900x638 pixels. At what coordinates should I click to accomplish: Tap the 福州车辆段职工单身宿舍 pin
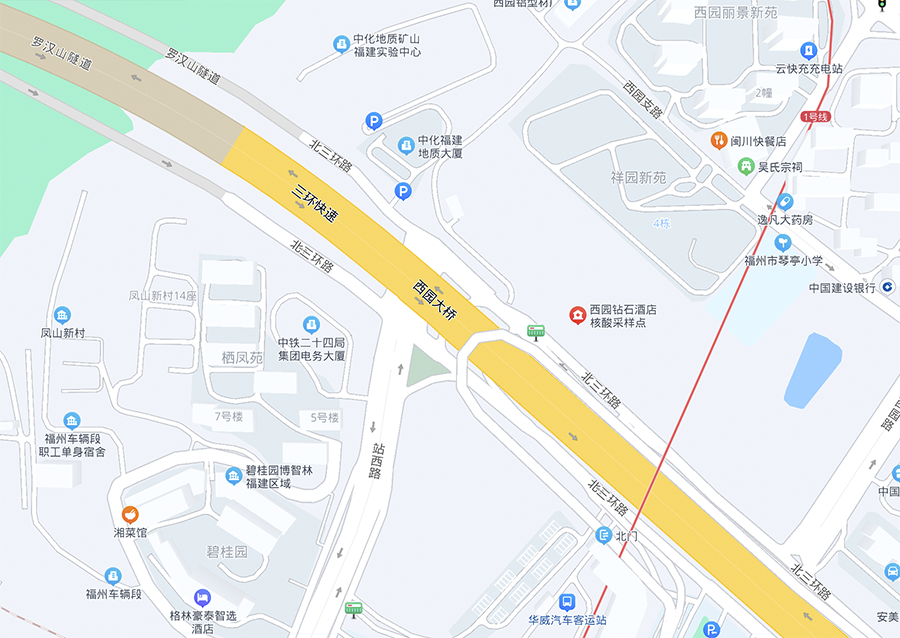71,421
